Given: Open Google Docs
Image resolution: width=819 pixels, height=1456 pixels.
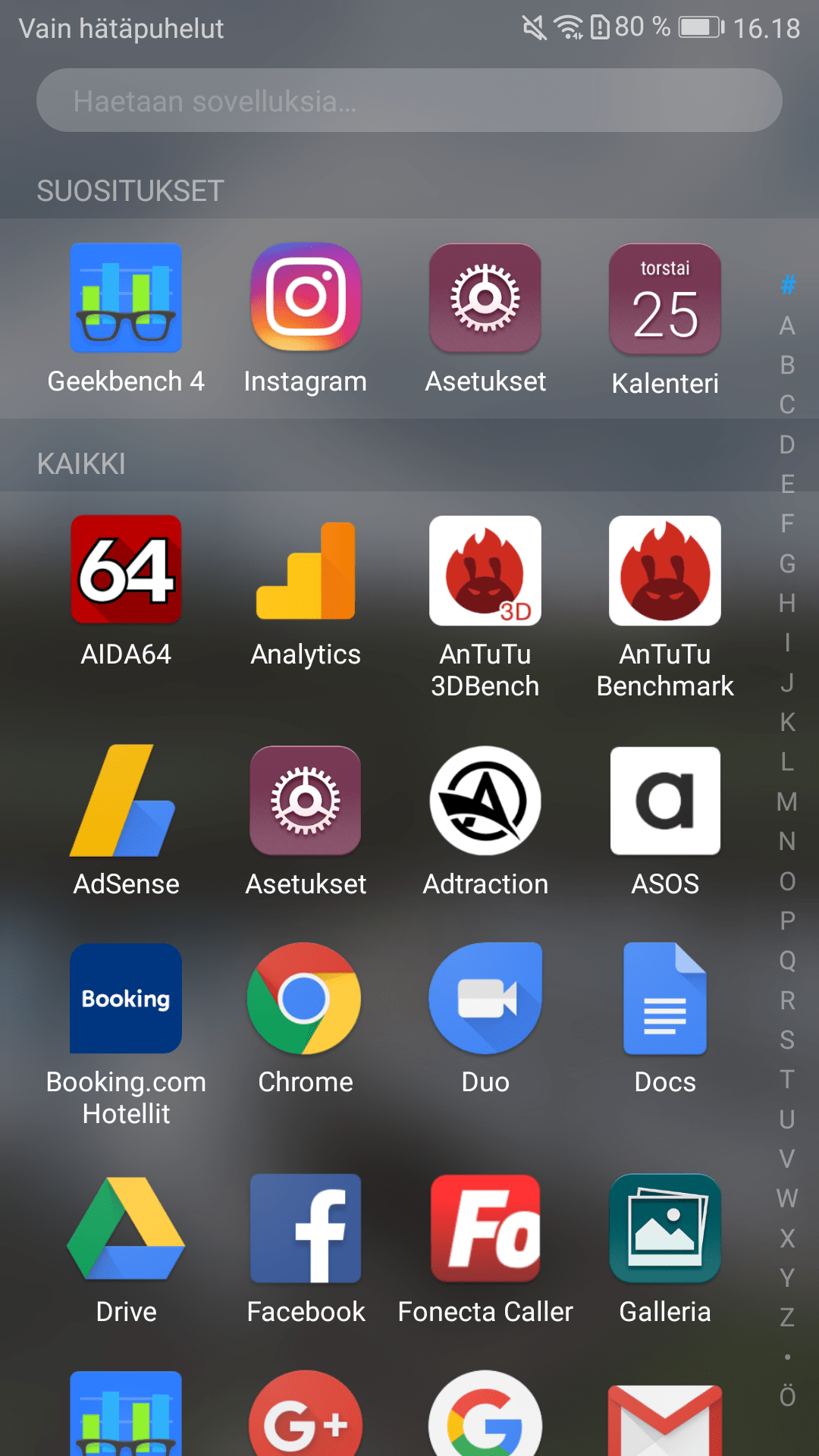Looking at the screenshot, I should coord(665,998).
